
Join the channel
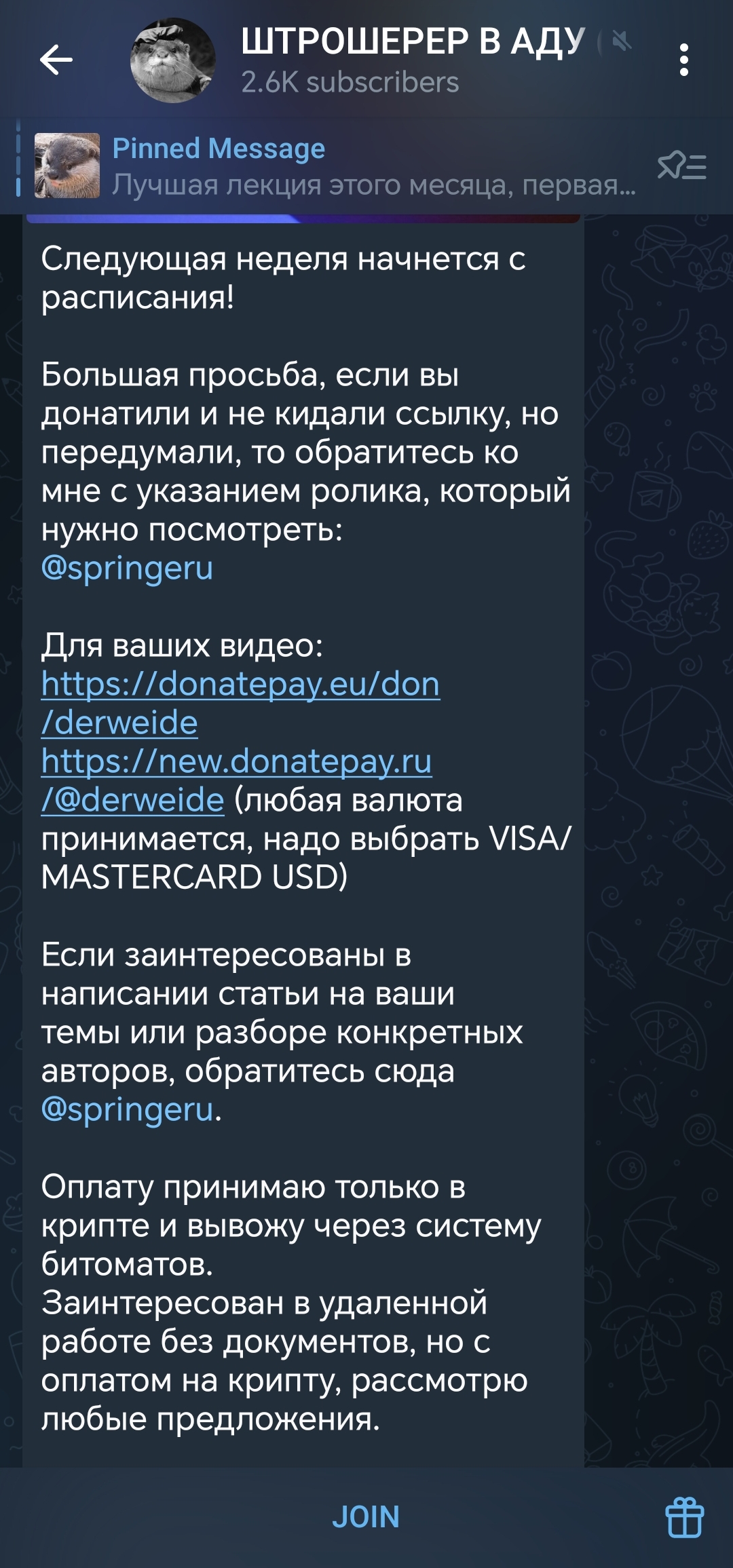tap(366, 1517)
